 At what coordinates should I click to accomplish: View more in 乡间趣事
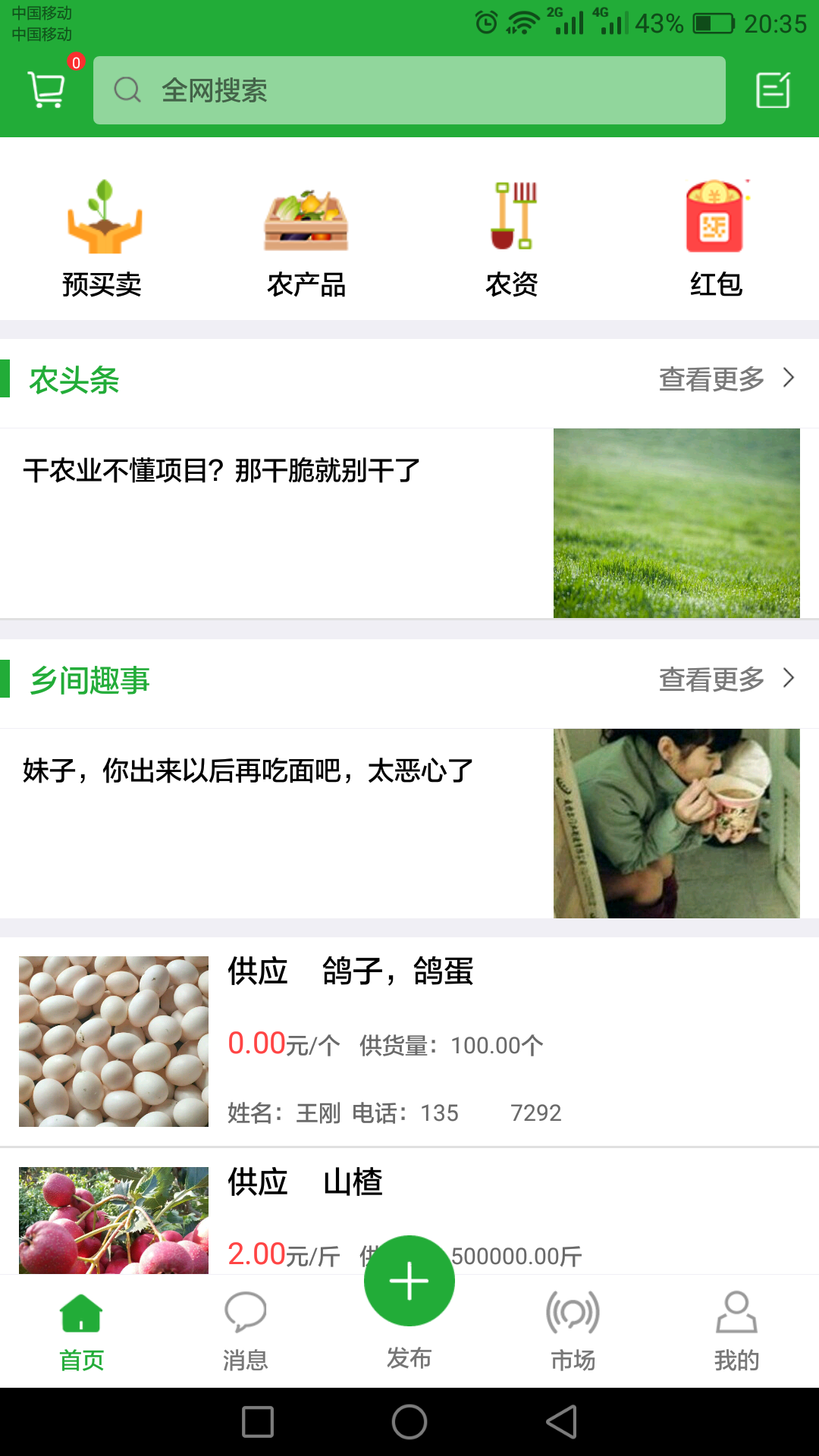pyautogui.click(x=726, y=679)
